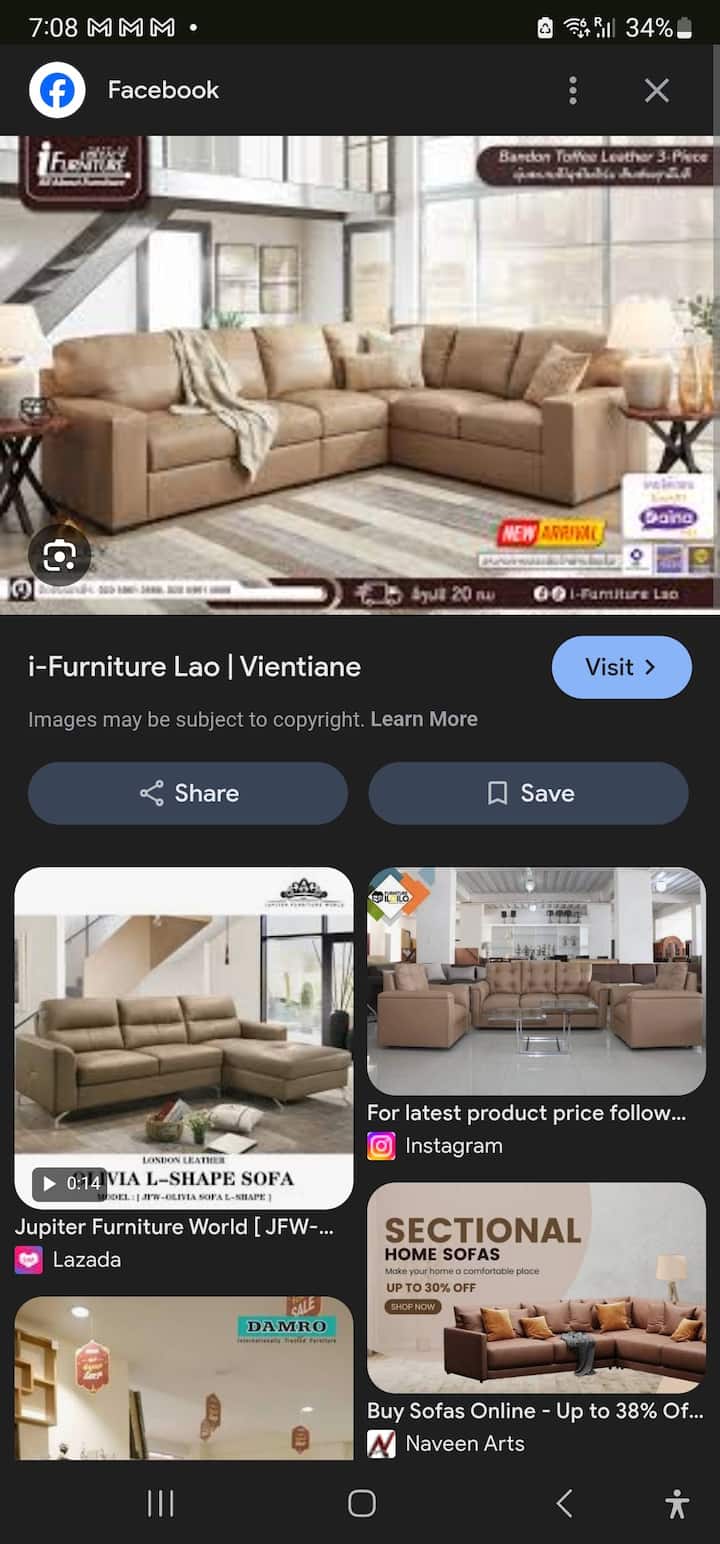Open the Damro furniture image result
The image size is (720, 1544).
184,1378
